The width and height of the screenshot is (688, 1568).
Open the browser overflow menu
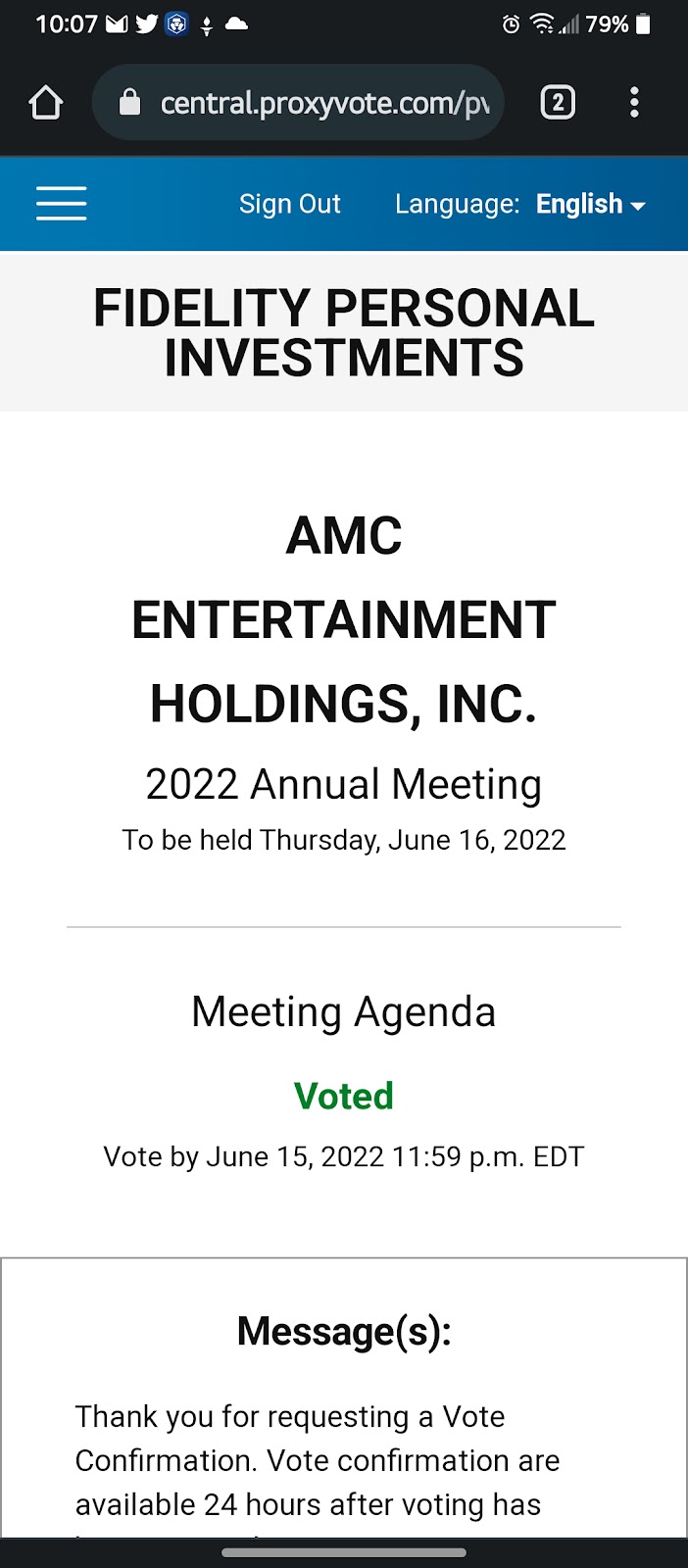(x=635, y=102)
